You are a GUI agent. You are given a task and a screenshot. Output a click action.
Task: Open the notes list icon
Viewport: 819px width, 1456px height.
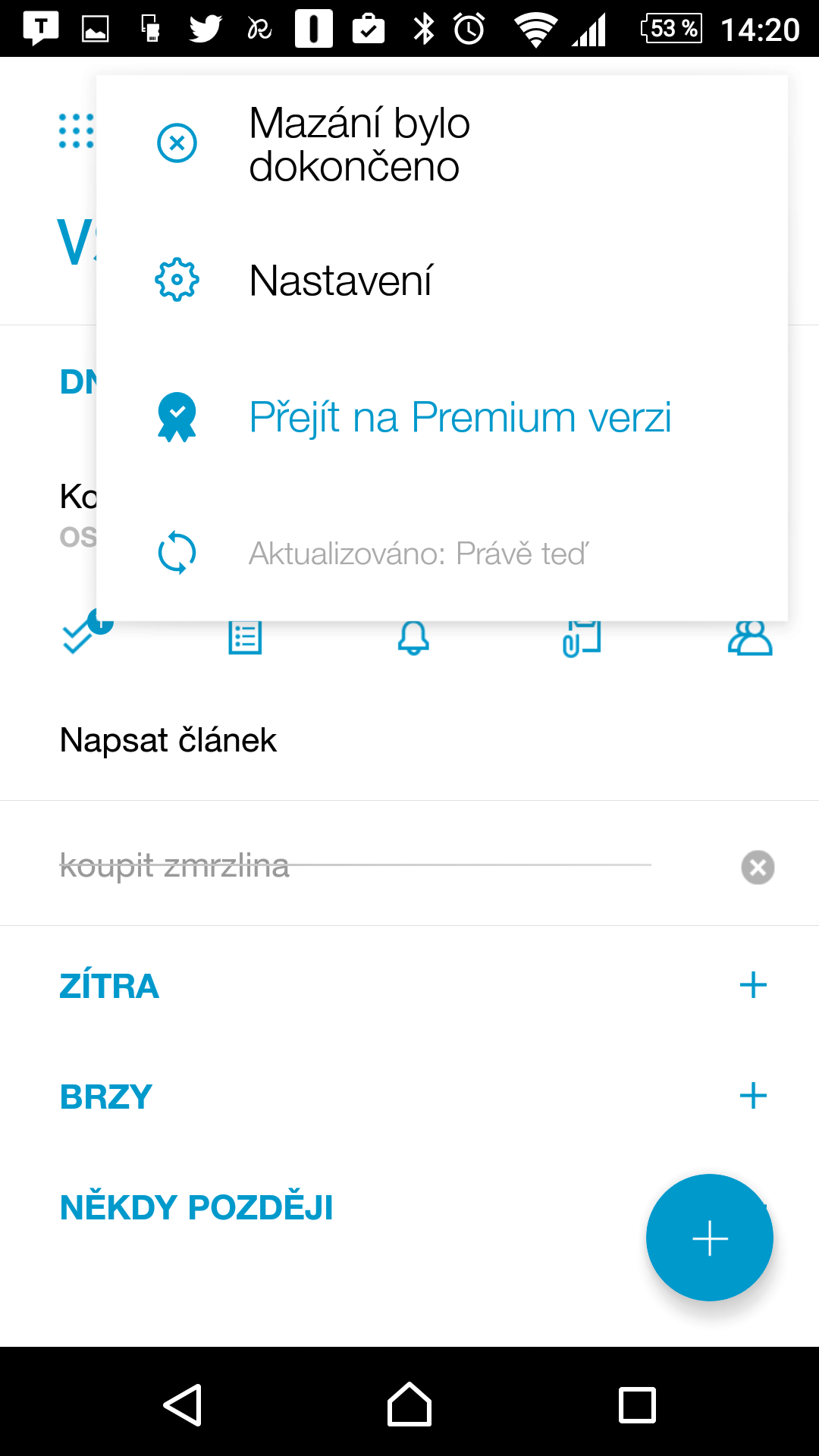[x=246, y=637]
